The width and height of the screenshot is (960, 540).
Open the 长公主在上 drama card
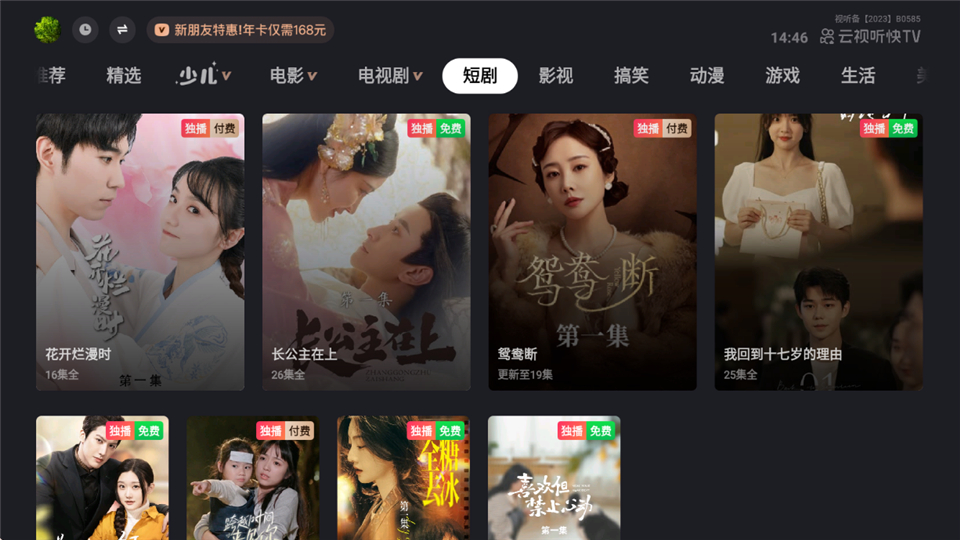(x=366, y=252)
